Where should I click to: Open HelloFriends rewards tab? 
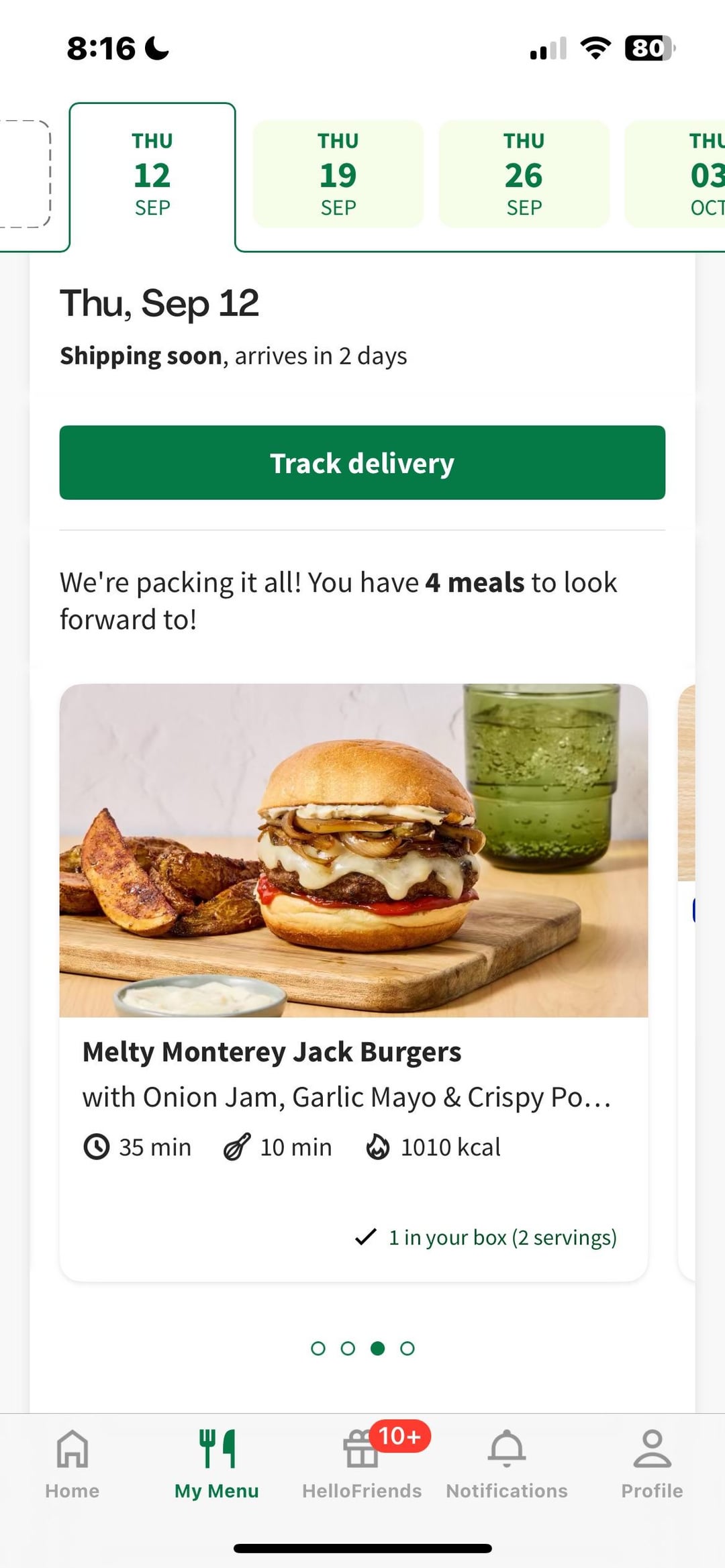(362, 1464)
